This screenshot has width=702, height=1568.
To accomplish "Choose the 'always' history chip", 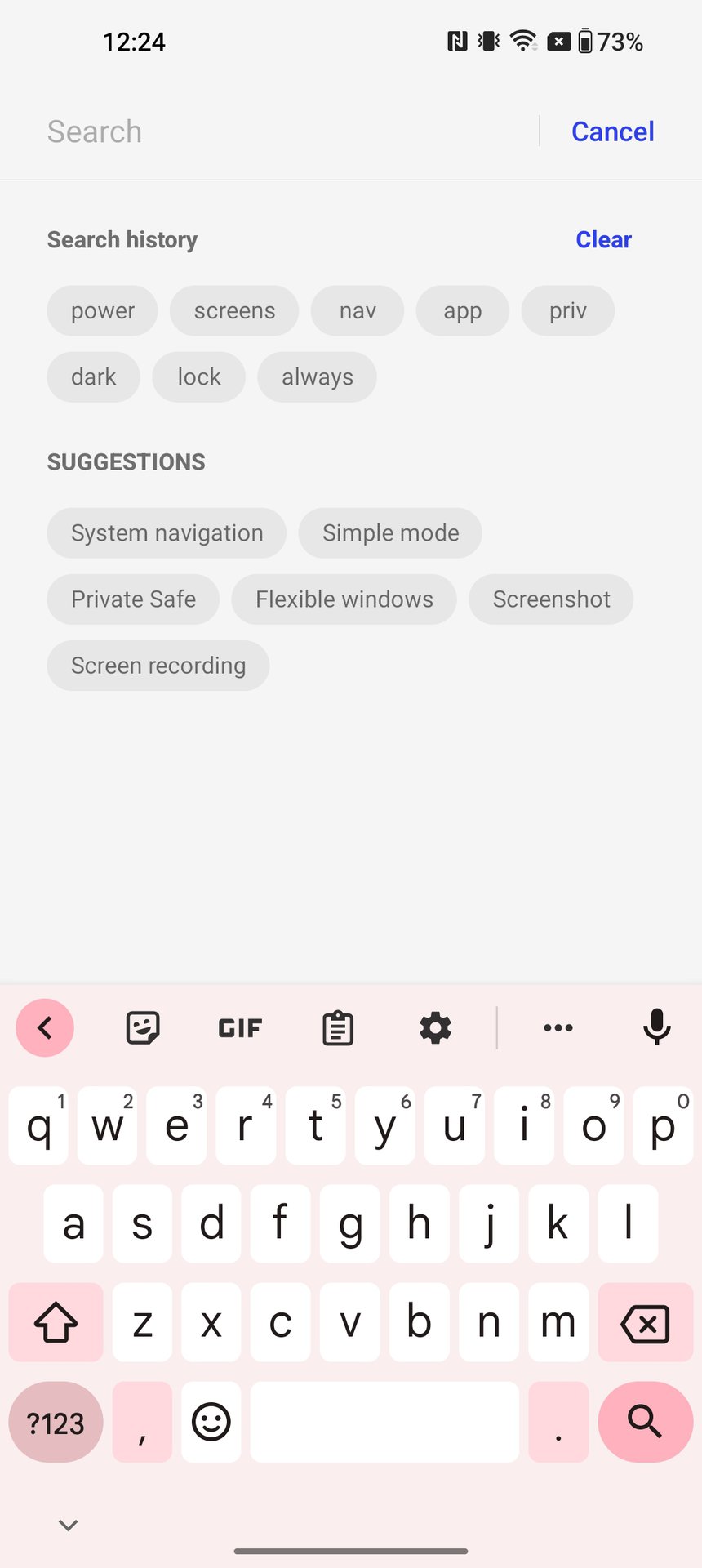I will (x=318, y=376).
